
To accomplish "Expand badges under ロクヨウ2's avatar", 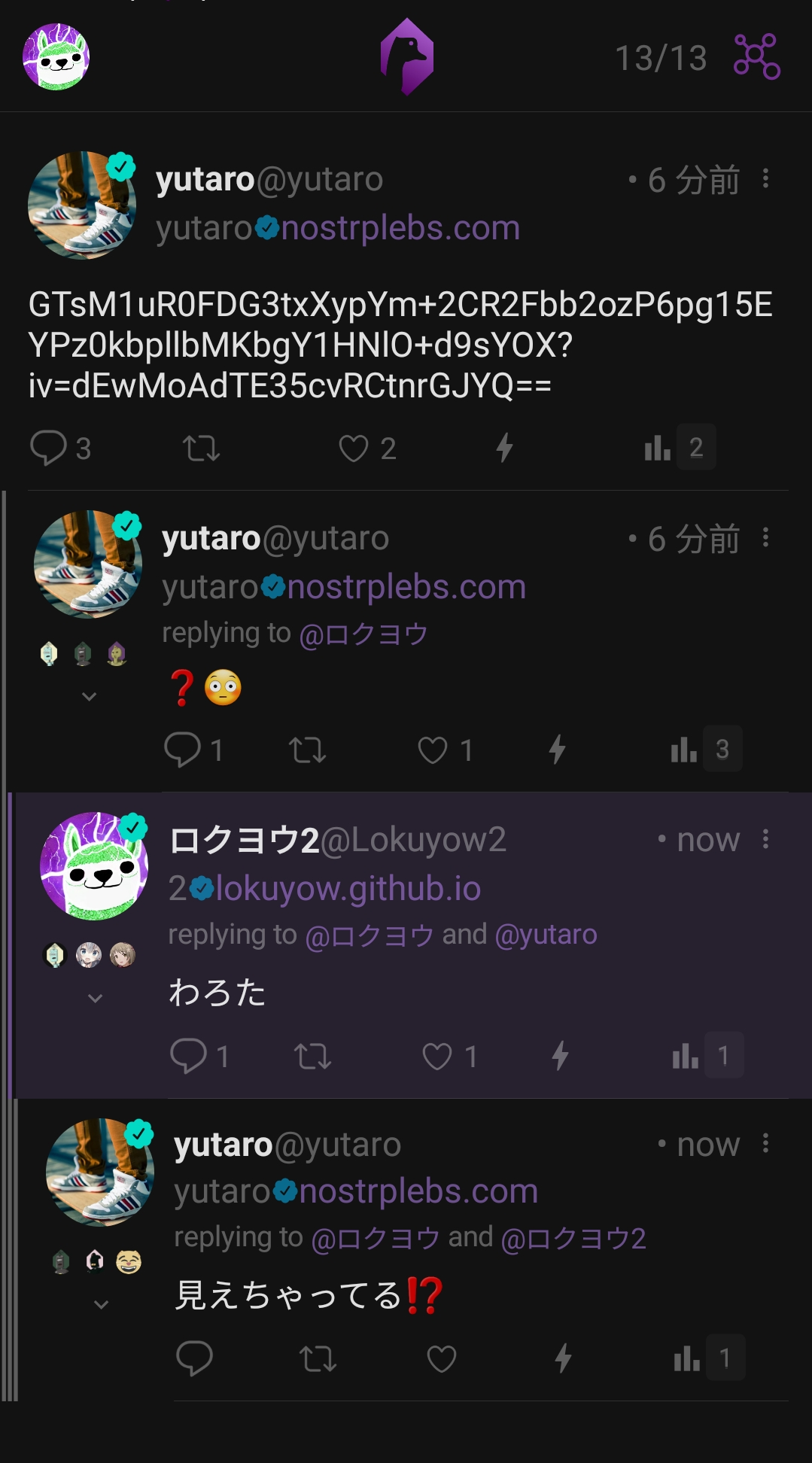I will coord(95,998).
